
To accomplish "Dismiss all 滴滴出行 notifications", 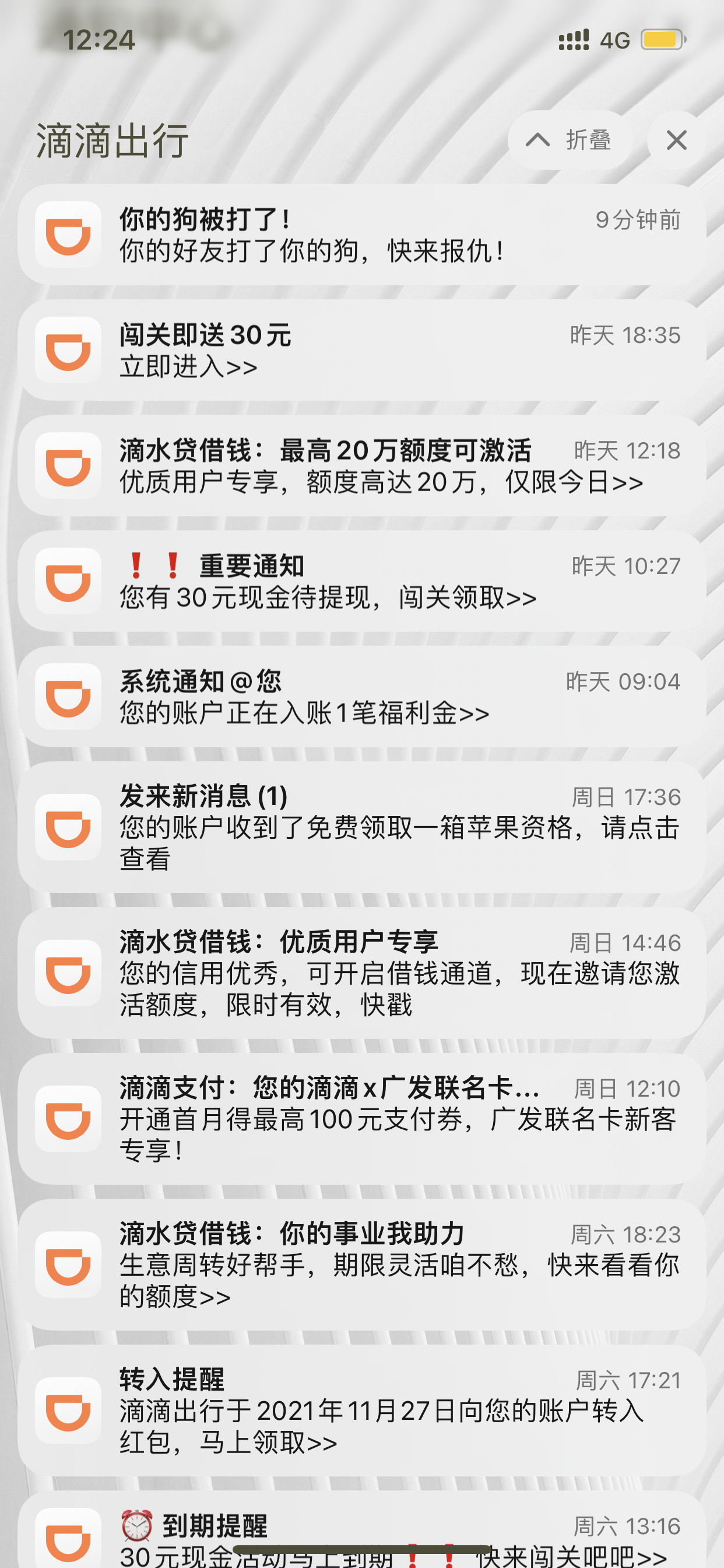I will (676, 141).
